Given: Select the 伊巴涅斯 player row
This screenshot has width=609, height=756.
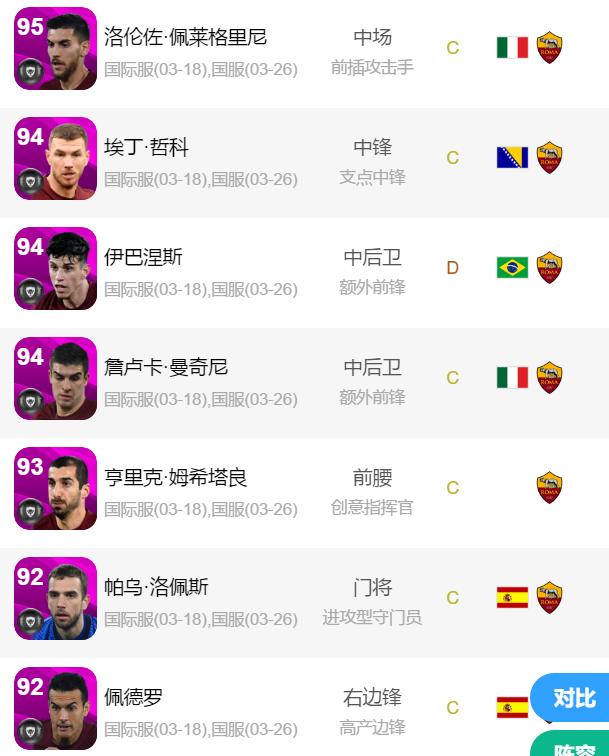Looking at the screenshot, I should [143, 258].
